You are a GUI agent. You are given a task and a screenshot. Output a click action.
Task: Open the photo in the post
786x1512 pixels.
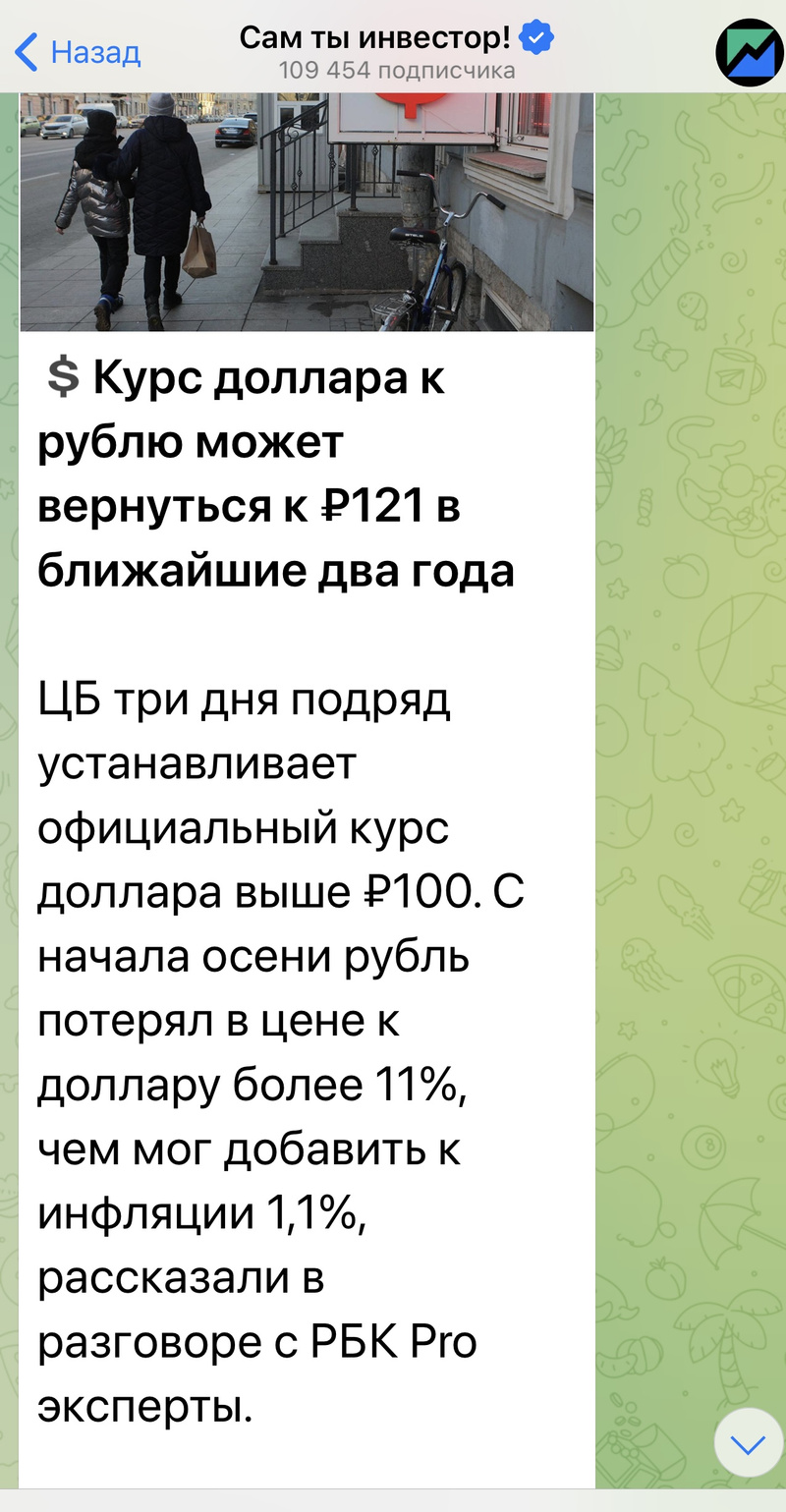(x=307, y=211)
